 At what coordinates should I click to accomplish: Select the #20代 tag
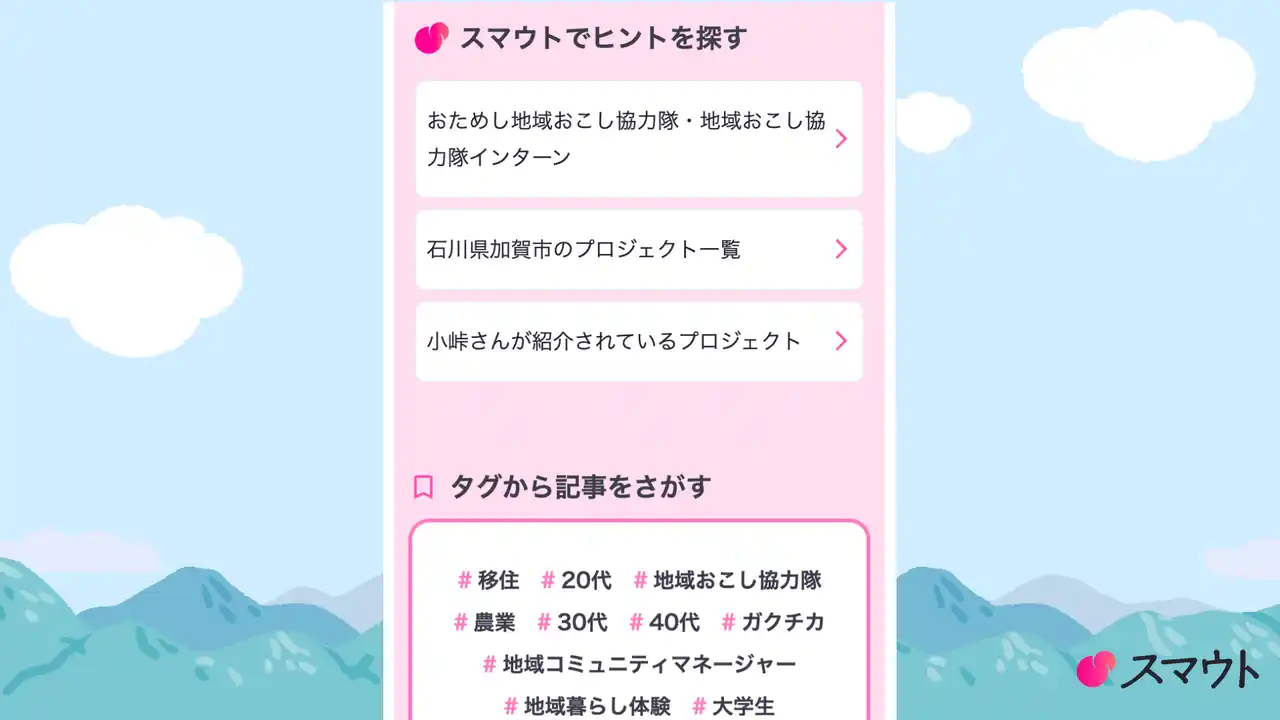click(x=576, y=580)
